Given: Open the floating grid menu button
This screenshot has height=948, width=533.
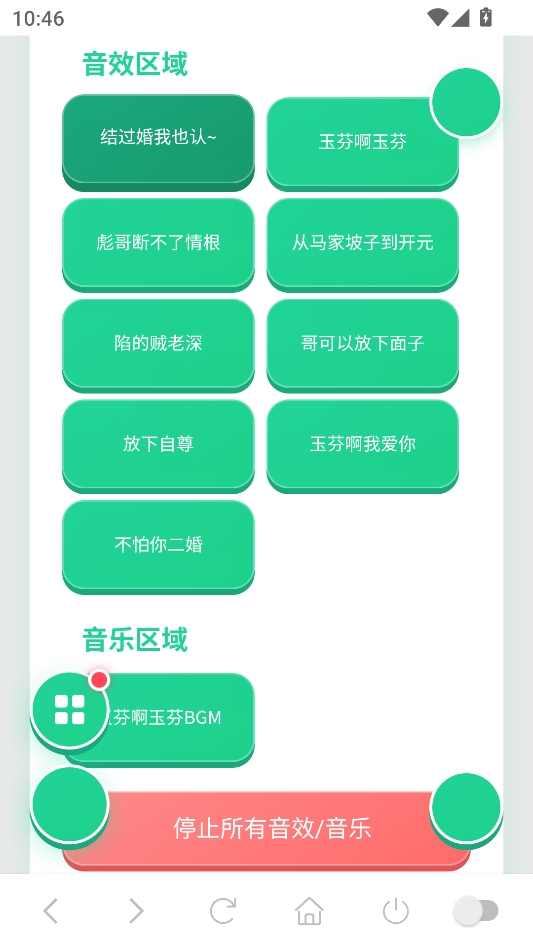Looking at the screenshot, I should click(x=69, y=710).
